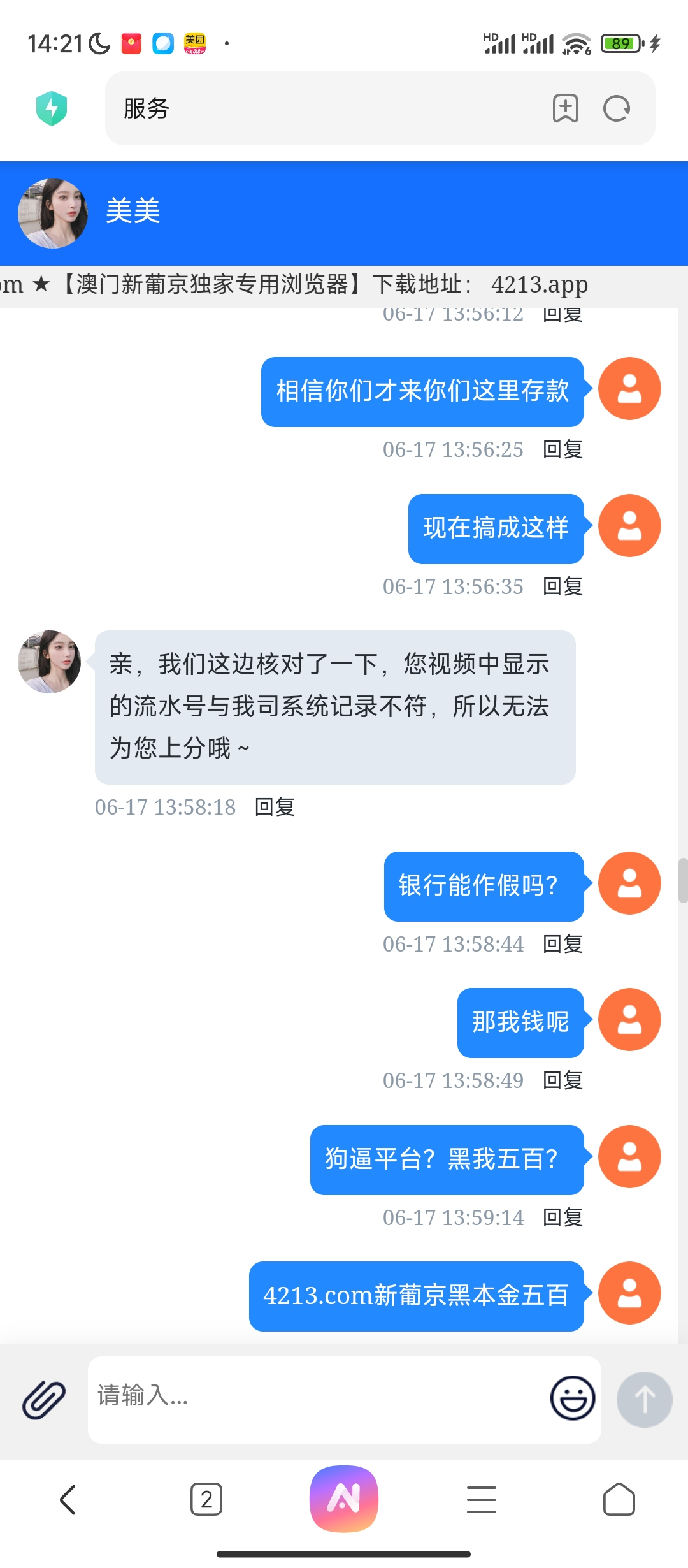
Task: Reply to agent message at 13:58:18
Action: pyautogui.click(x=275, y=807)
